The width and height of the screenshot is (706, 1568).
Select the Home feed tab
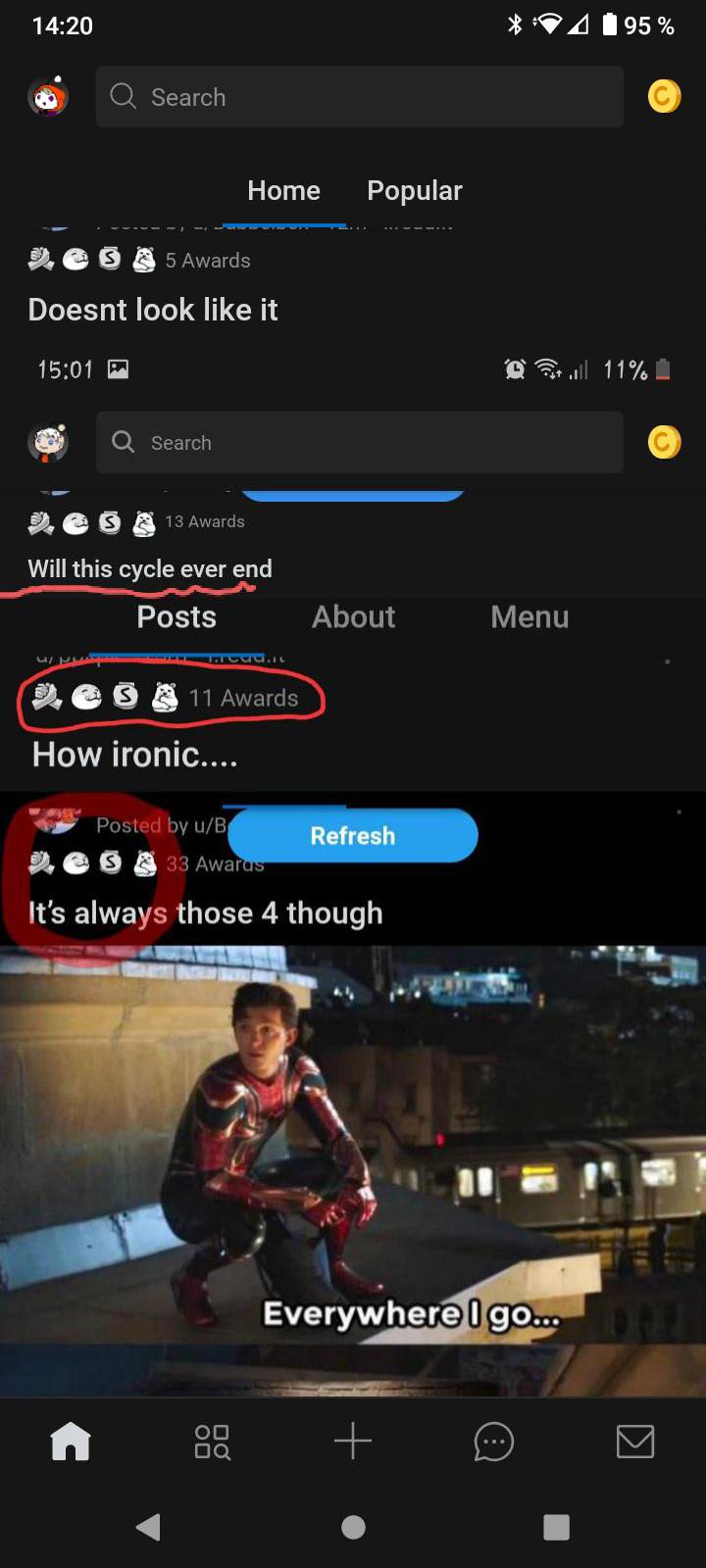(283, 190)
